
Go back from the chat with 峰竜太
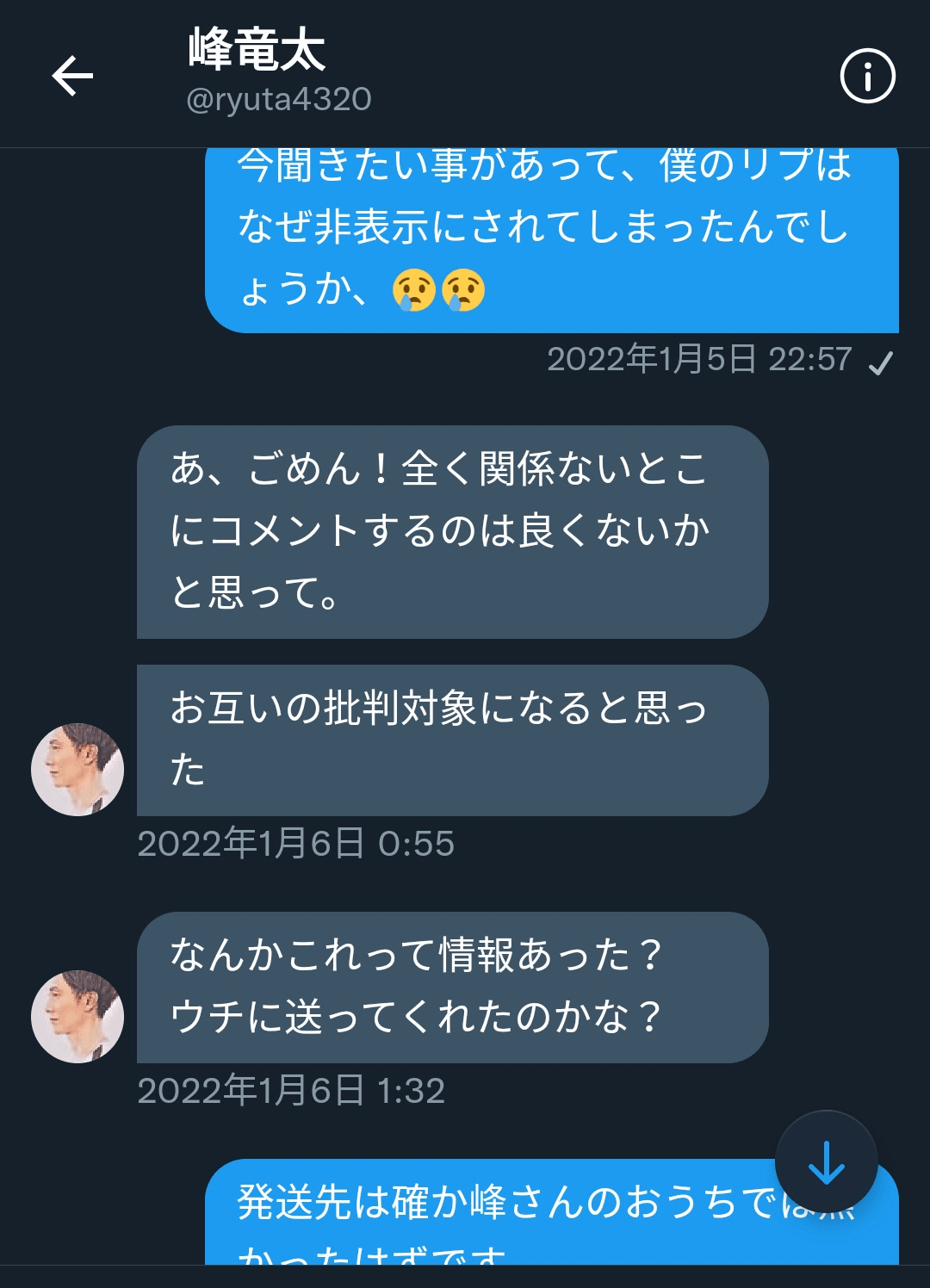pyautogui.click(x=72, y=76)
